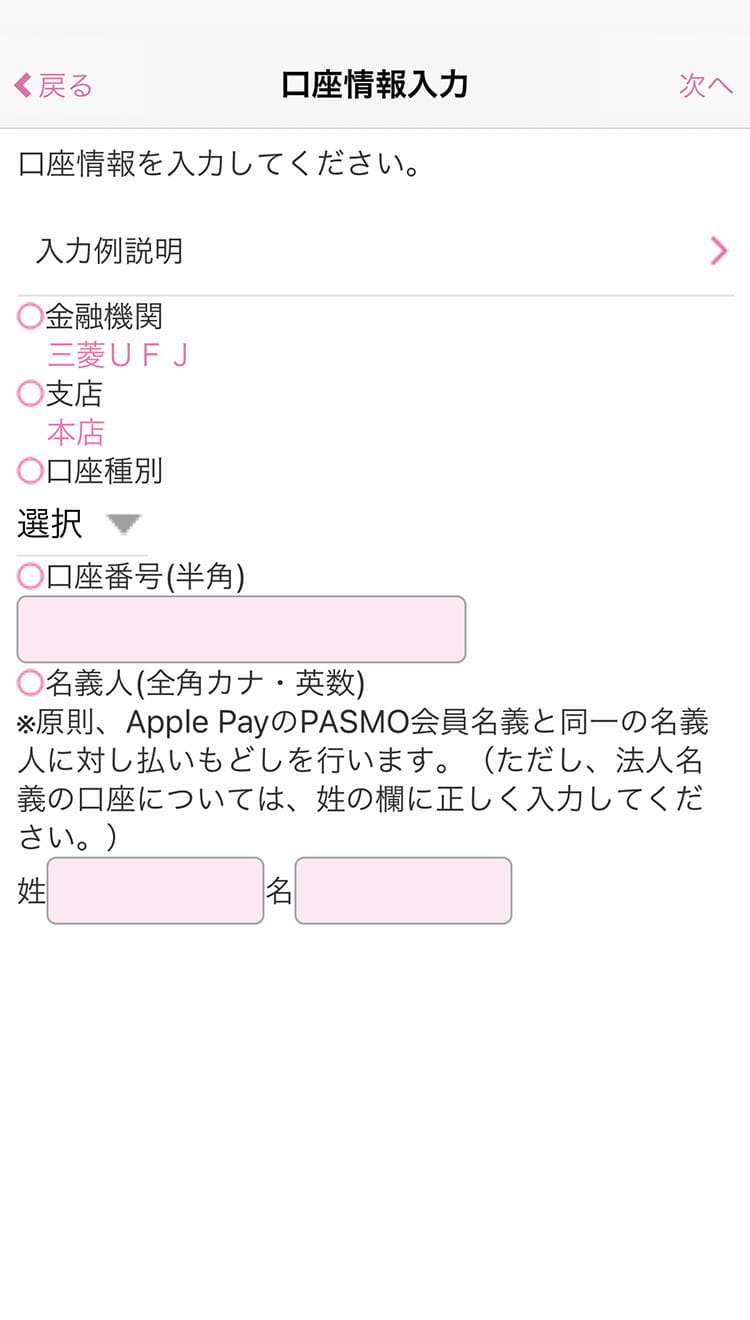This screenshot has height=1320, width=750.
Task: Tap the 次へ next link
Action: (x=707, y=86)
